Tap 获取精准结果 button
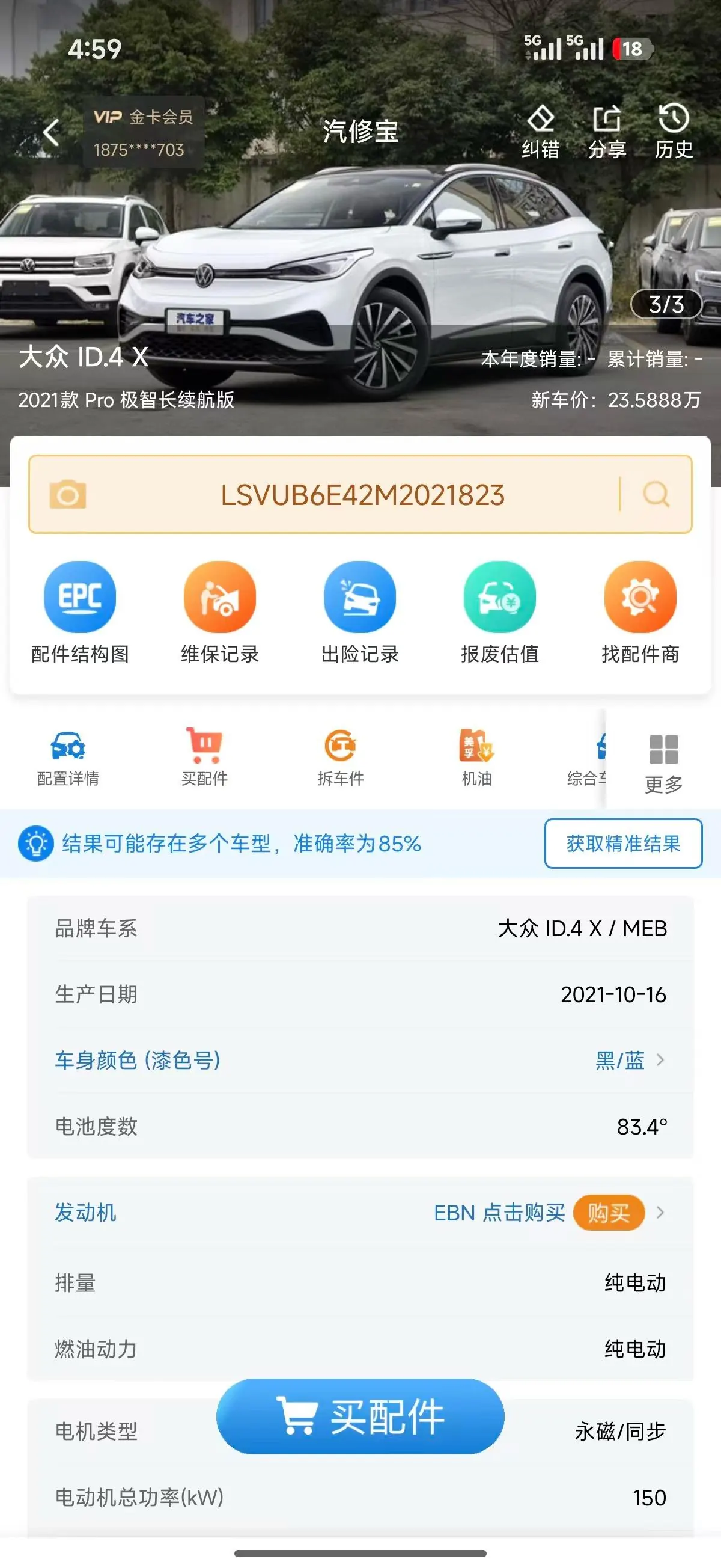The height and width of the screenshot is (1568, 721). coord(623,843)
